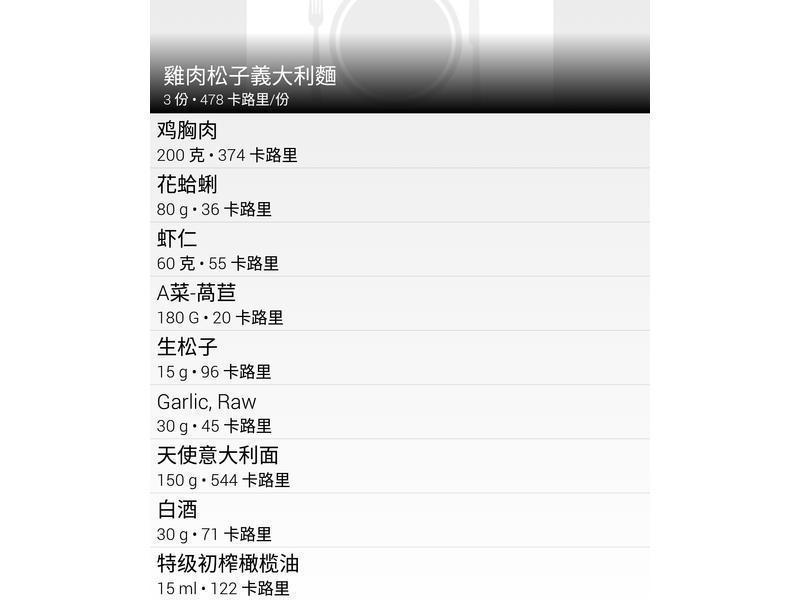Open the 生松子 ingredient entry

point(400,357)
